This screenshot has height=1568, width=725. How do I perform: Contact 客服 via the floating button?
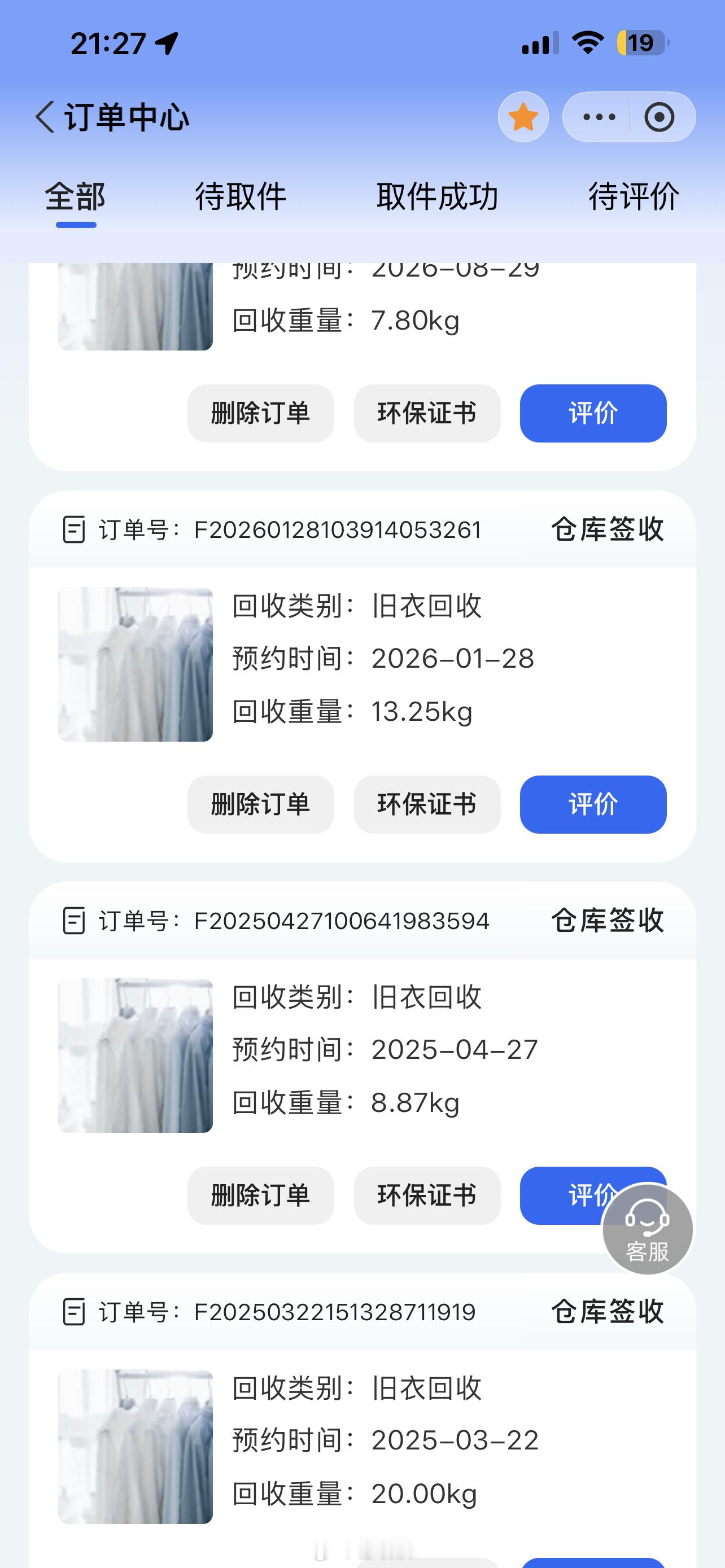pyautogui.click(x=647, y=1229)
